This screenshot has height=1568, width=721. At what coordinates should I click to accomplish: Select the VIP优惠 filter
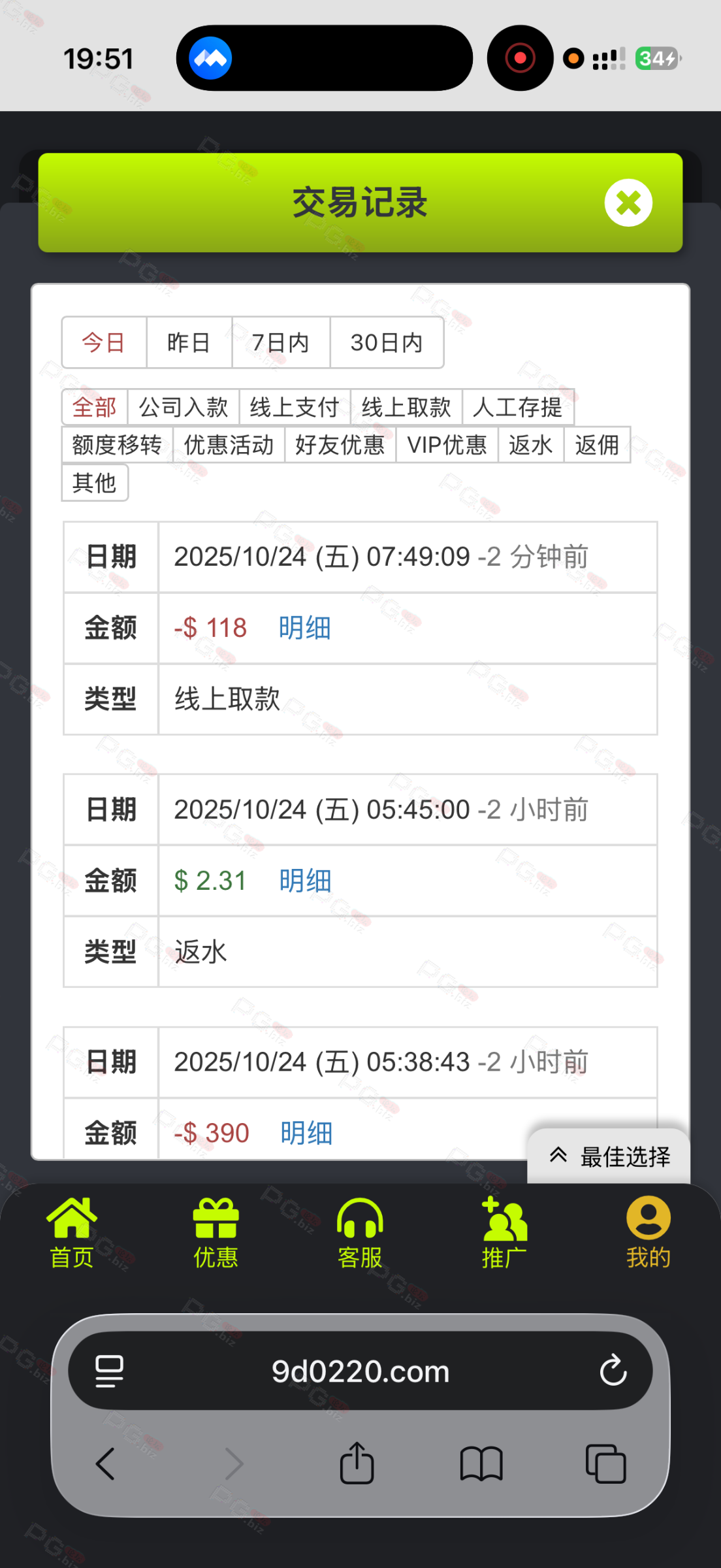pyautogui.click(x=447, y=446)
